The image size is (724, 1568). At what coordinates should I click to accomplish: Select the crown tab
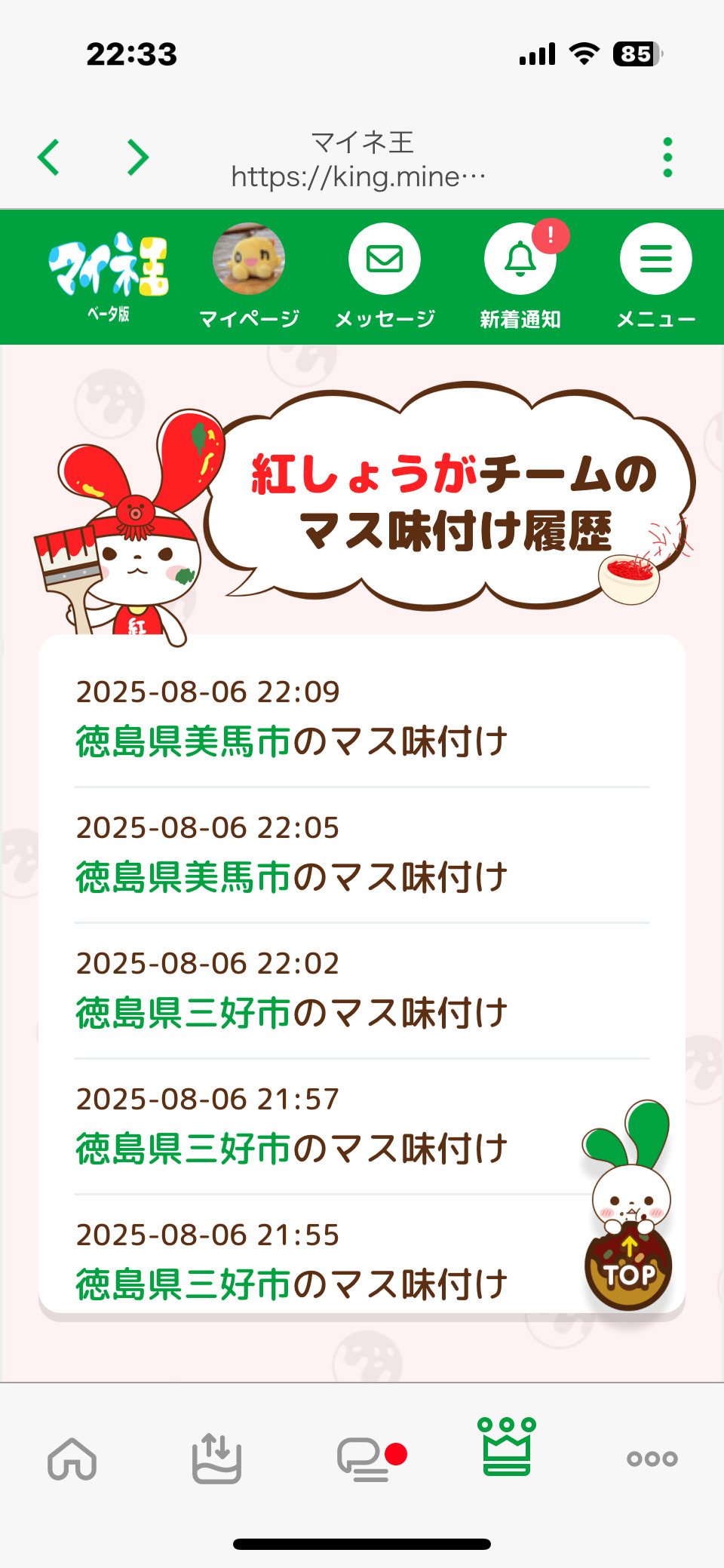pos(507,1448)
